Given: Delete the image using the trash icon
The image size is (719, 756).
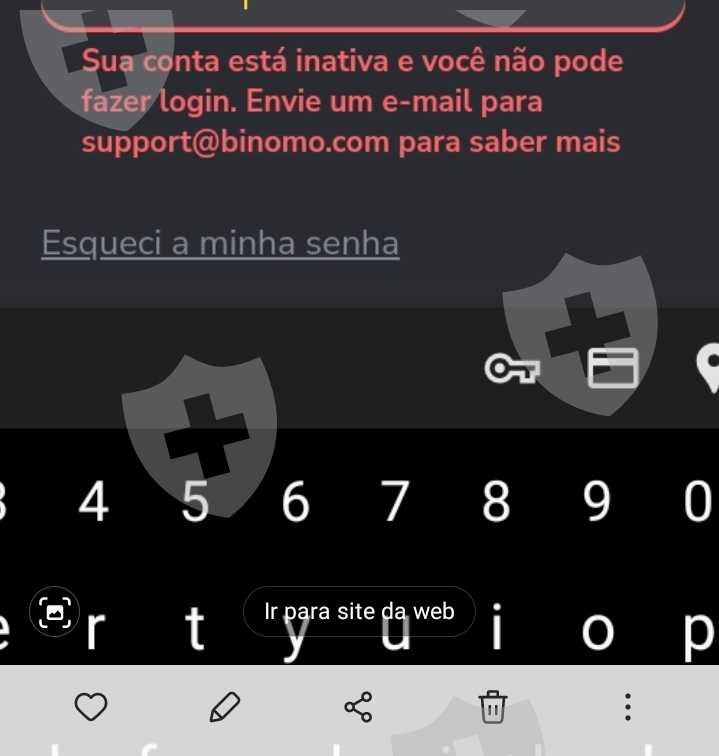Looking at the screenshot, I should pyautogui.click(x=492, y=707).
